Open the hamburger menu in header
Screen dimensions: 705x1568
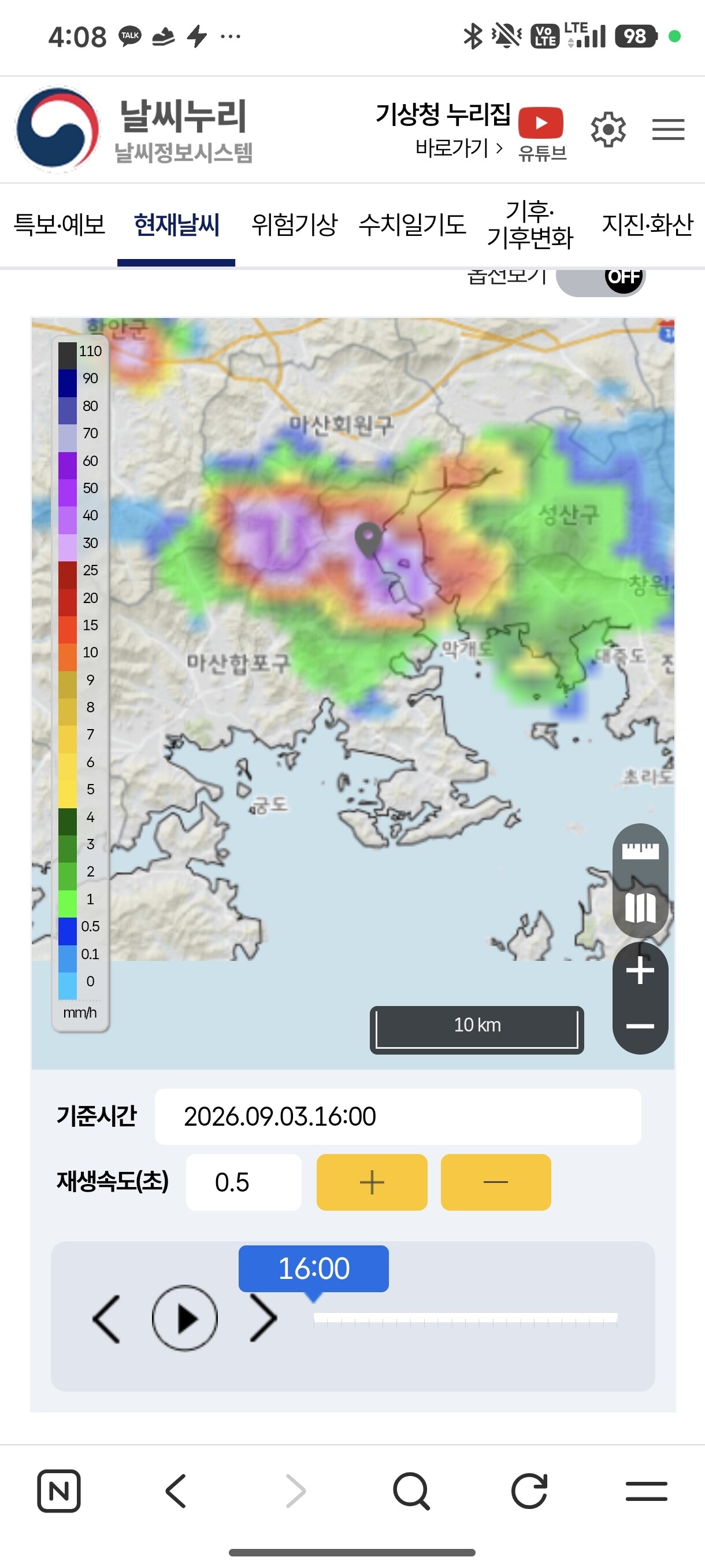tap(668, 130)
